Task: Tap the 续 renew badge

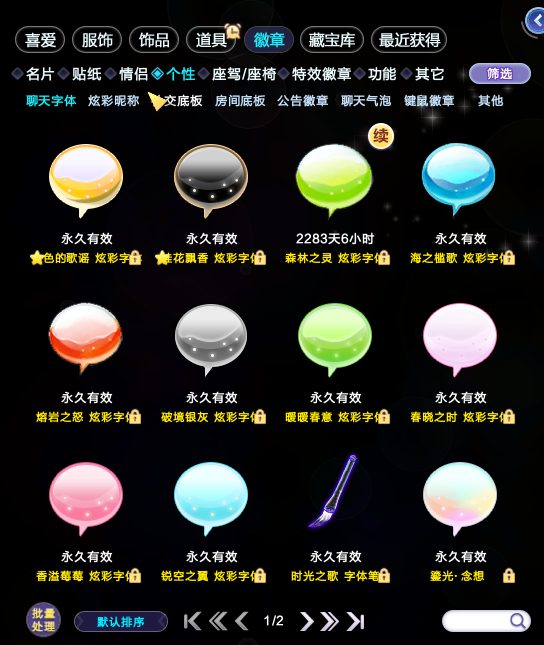Action: click(x=381, y=136)
